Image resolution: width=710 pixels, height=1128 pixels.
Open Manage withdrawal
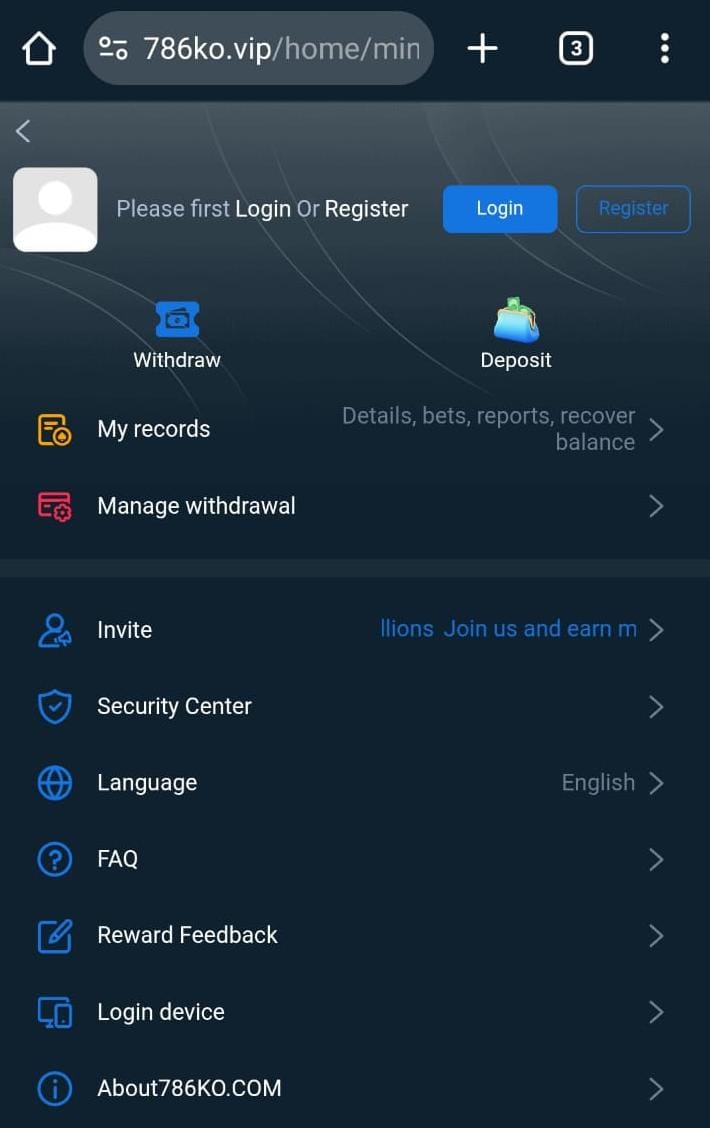point(196,506)
